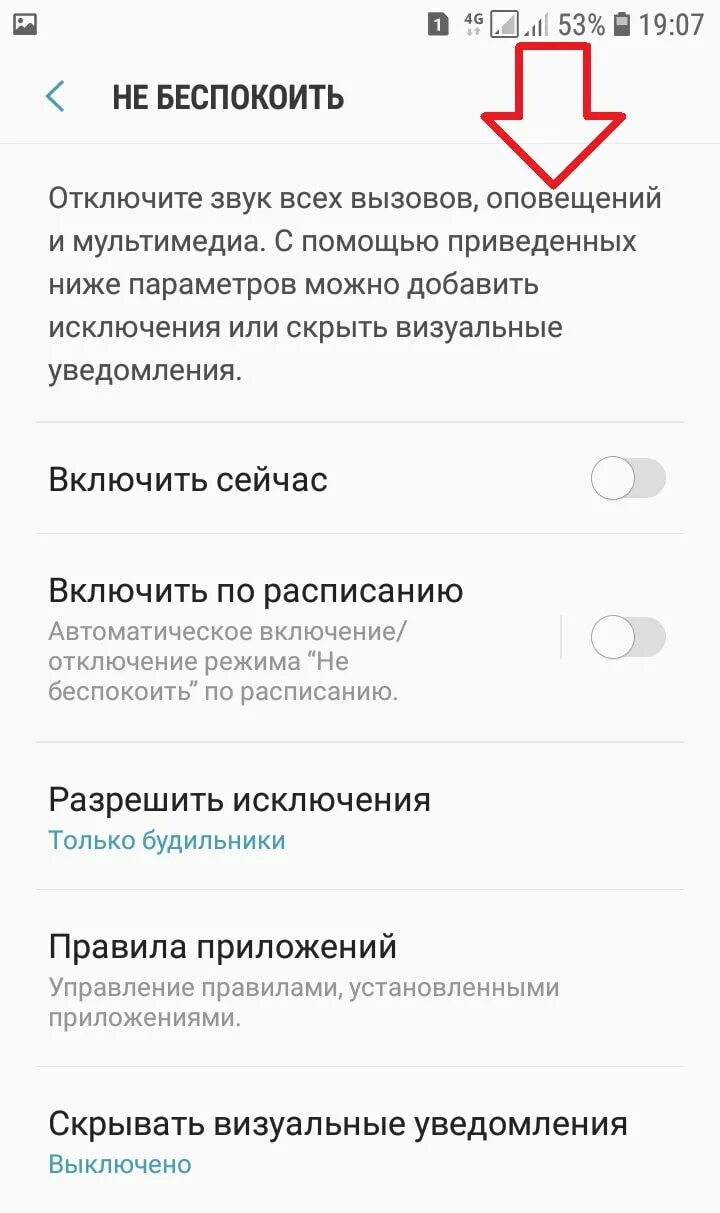Enable the Включить по расписанию switch
This screenshot has width=720, height=1213.
[x=627, y=637]
